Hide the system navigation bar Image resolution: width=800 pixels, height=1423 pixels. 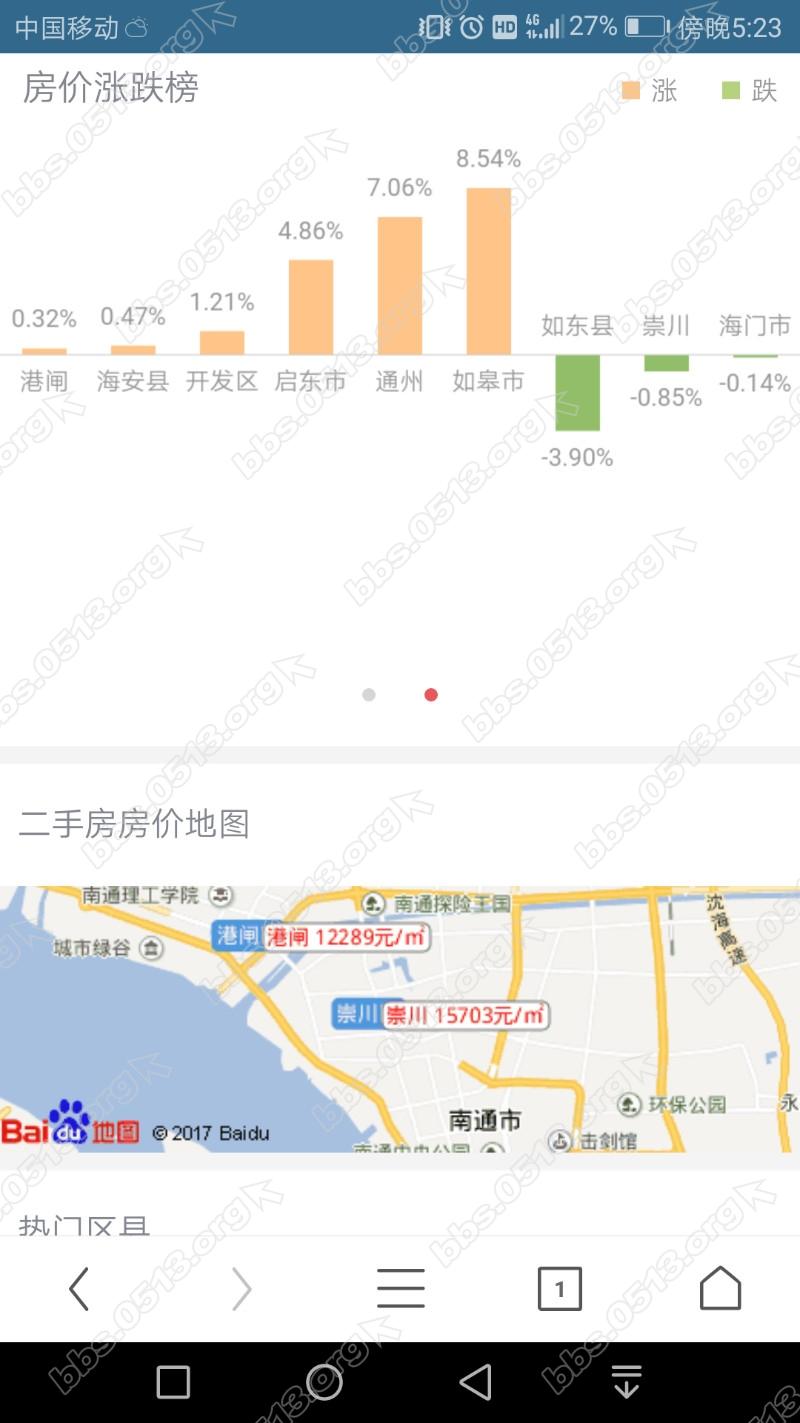tap(626, 1382)
